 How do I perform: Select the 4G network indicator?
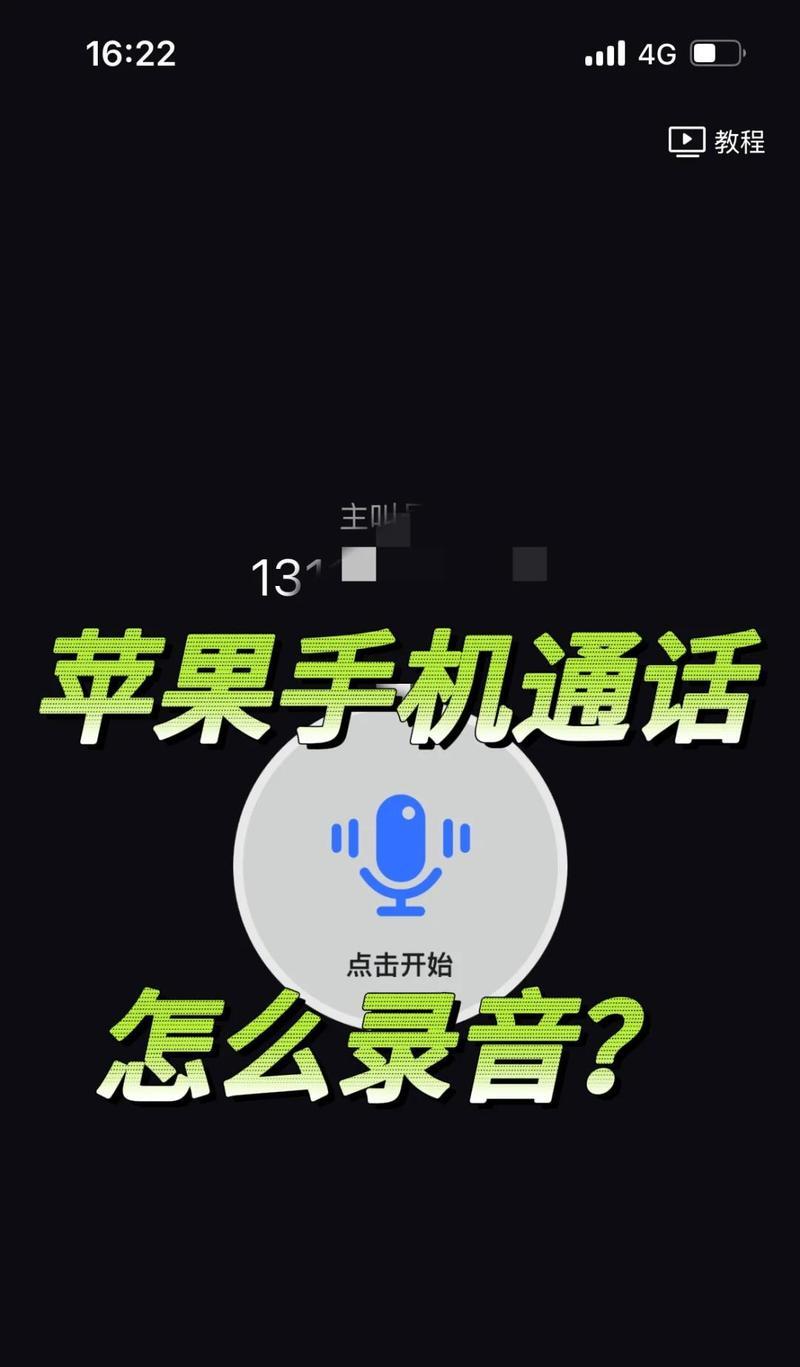click(660, 52)
